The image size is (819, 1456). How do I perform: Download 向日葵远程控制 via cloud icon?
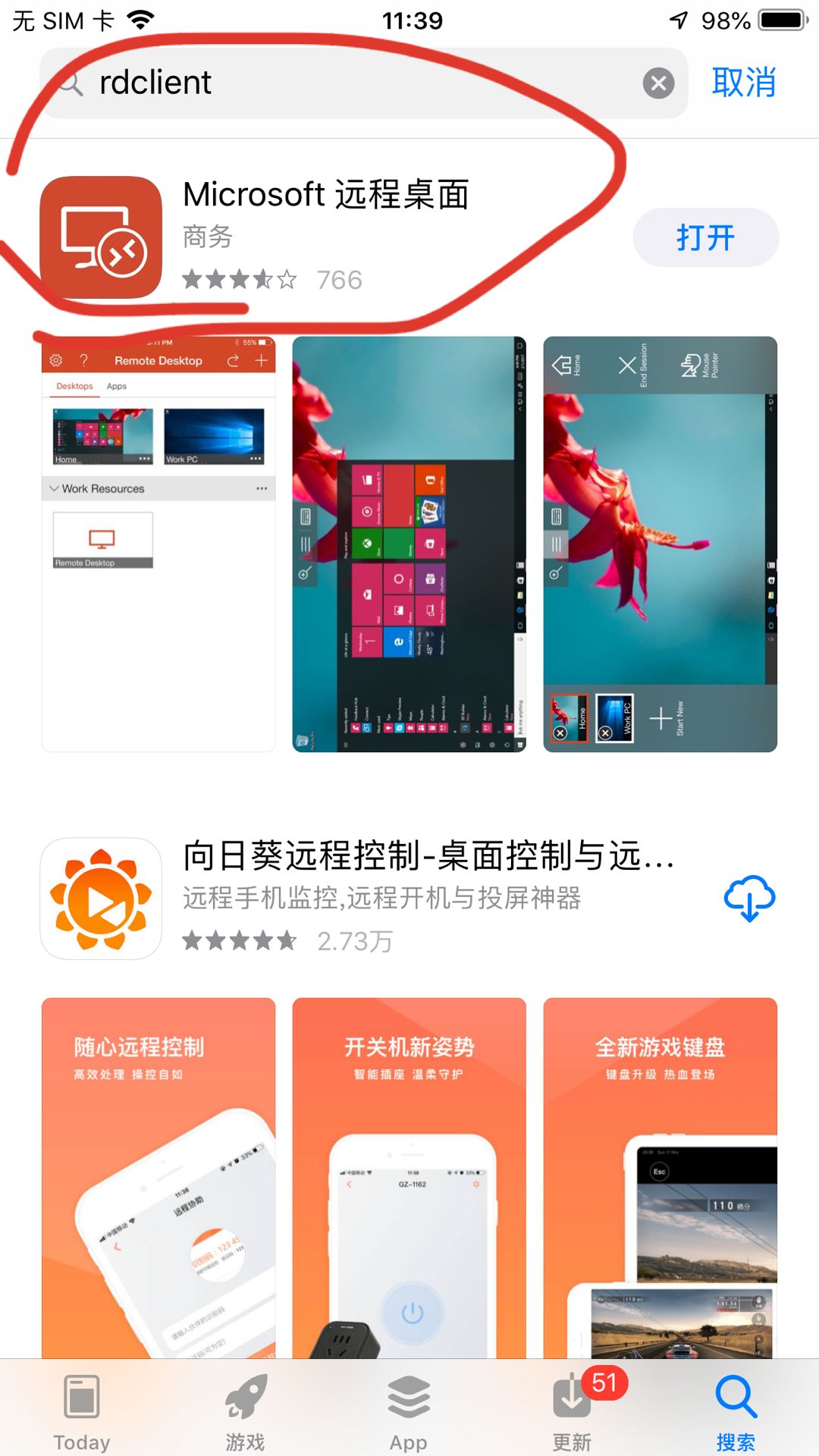click(749, 899)
